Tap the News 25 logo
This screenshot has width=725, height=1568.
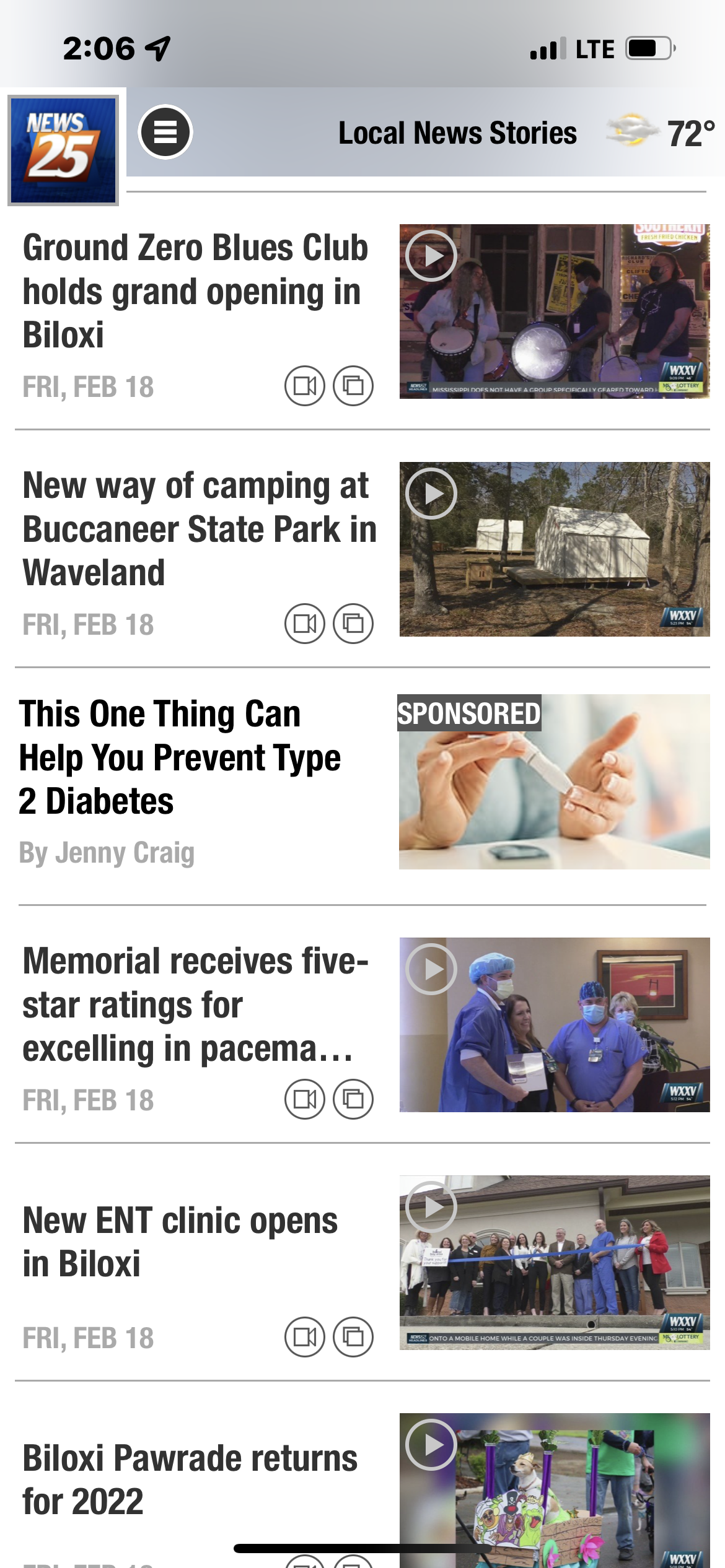point(63,150)
